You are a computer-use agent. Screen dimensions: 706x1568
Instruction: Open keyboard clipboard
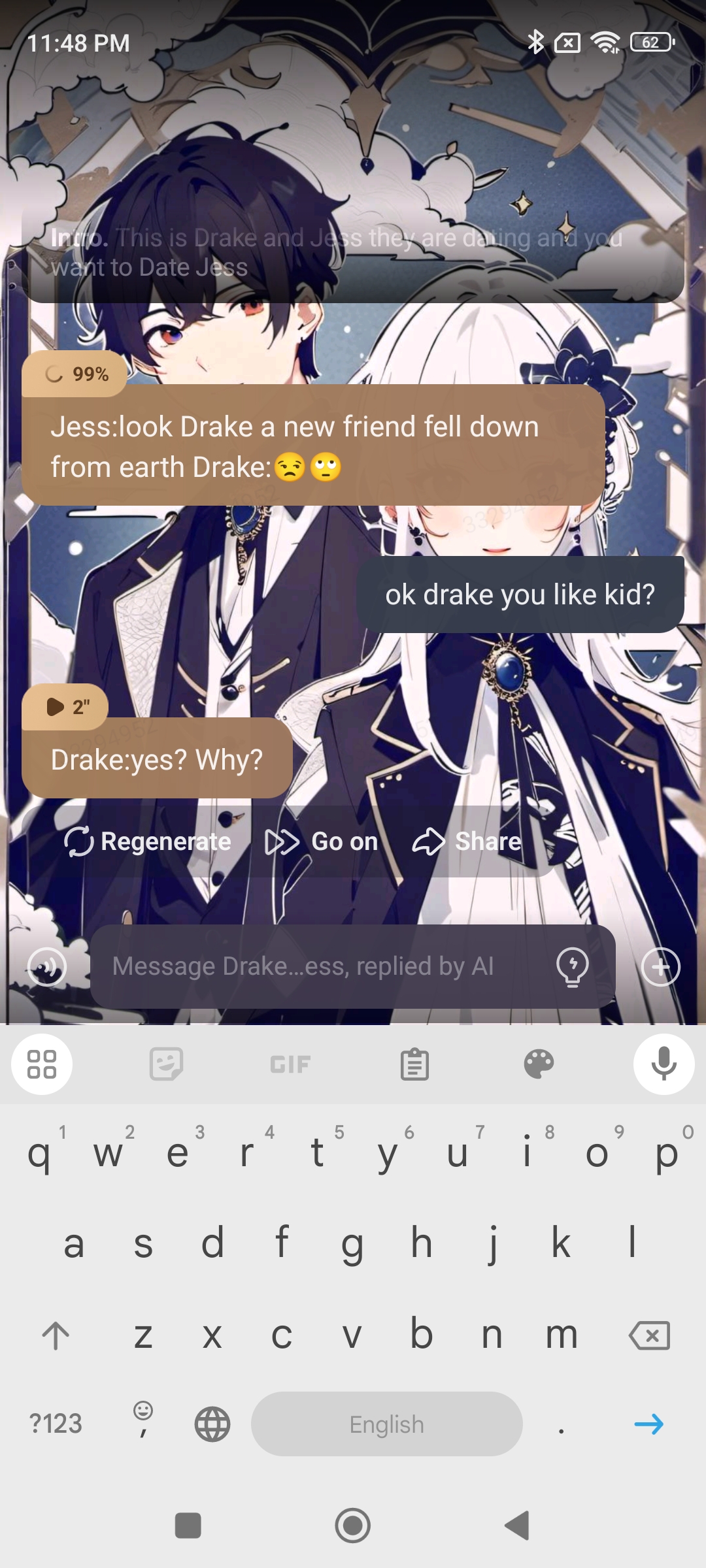414,1064
